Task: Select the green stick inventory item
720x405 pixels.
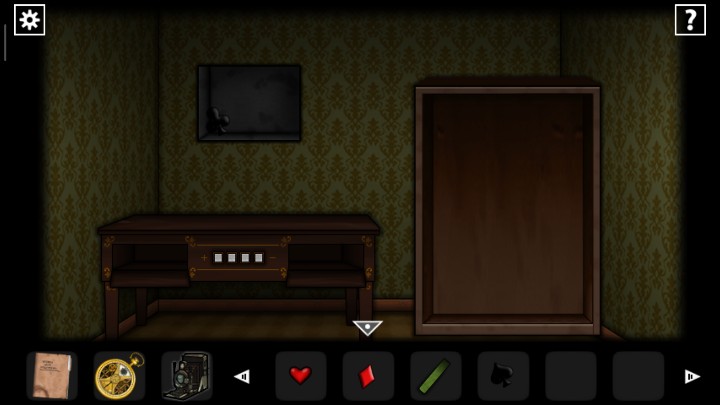Action: pos(435,376)
